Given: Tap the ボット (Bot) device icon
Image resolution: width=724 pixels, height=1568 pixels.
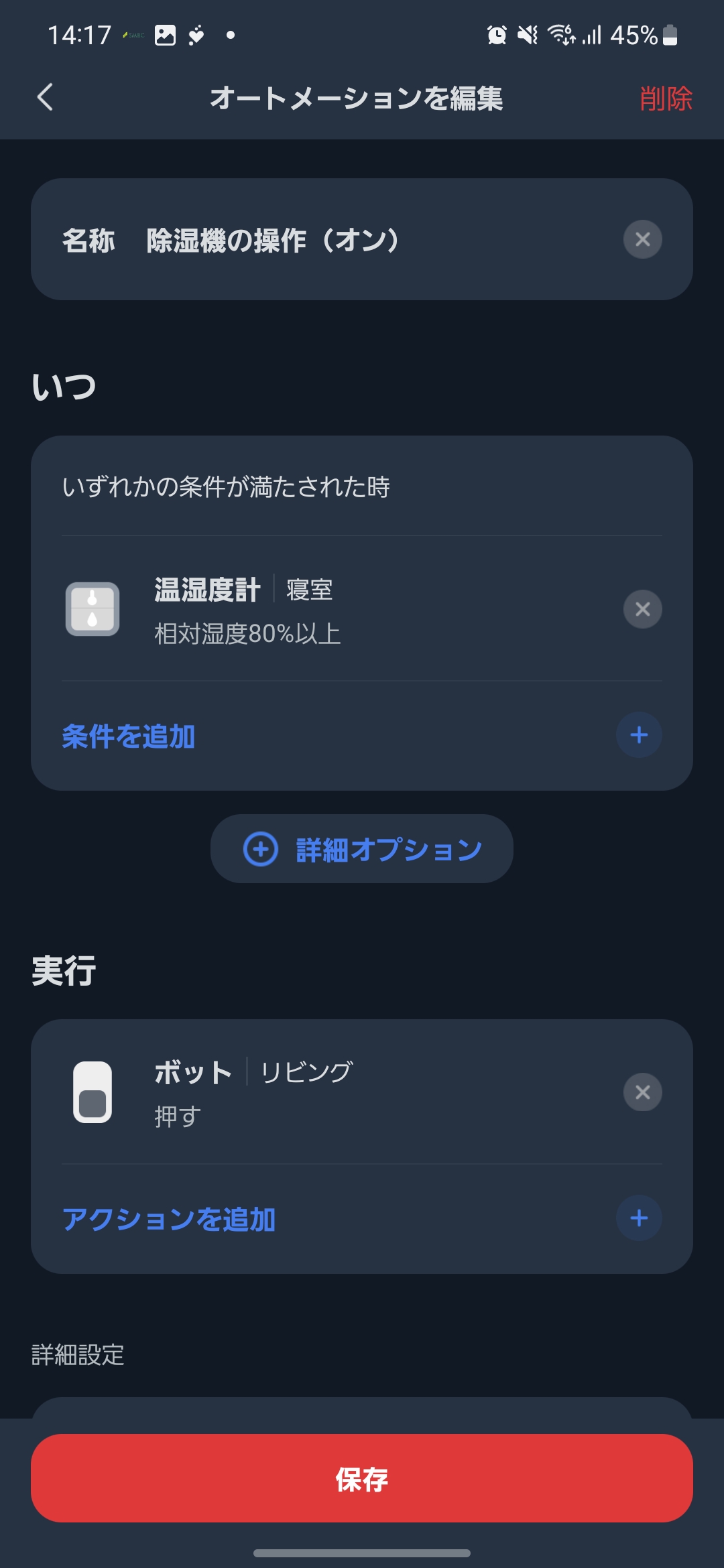Looking at the screenshot, I should pos(94,1091).
